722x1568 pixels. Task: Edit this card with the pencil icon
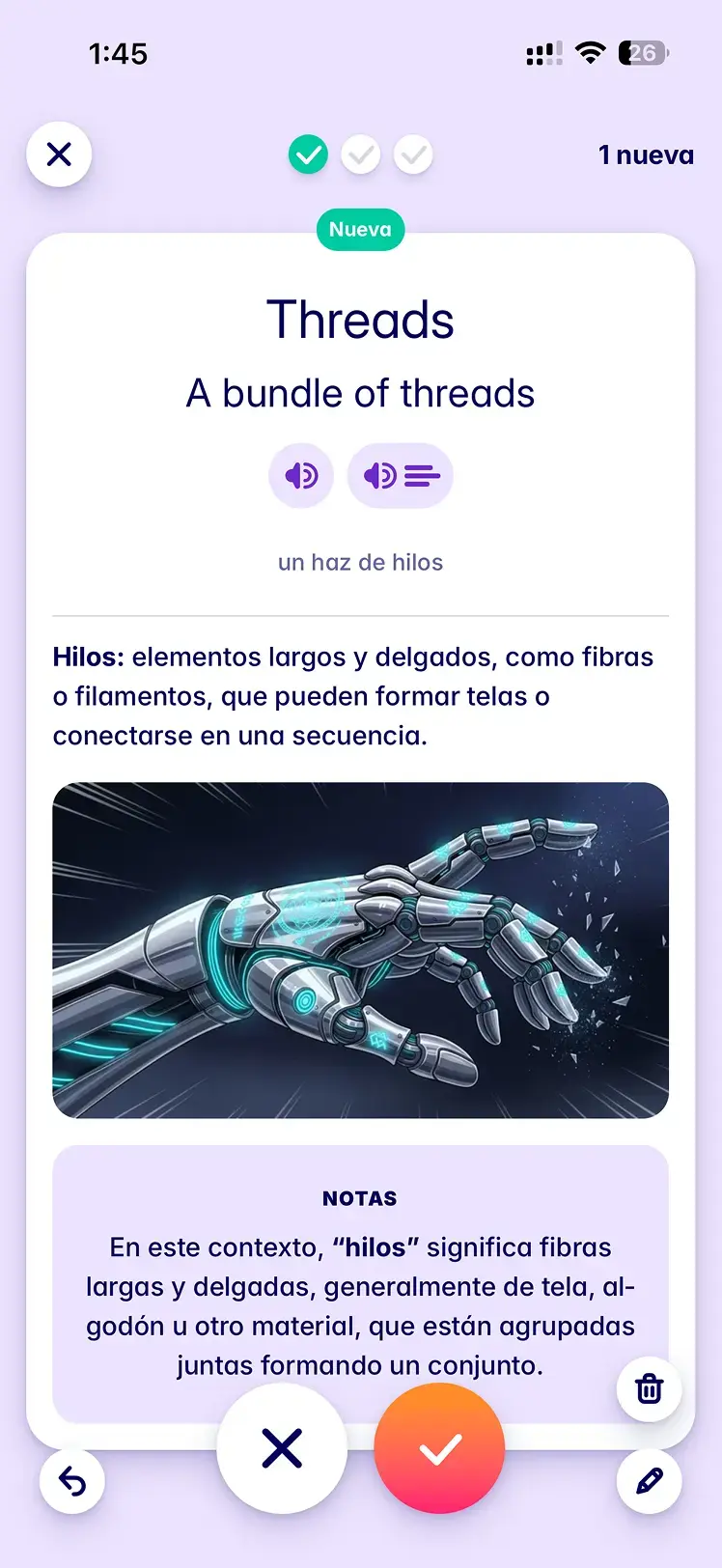pyautogui.click(x=650, y=1480)
